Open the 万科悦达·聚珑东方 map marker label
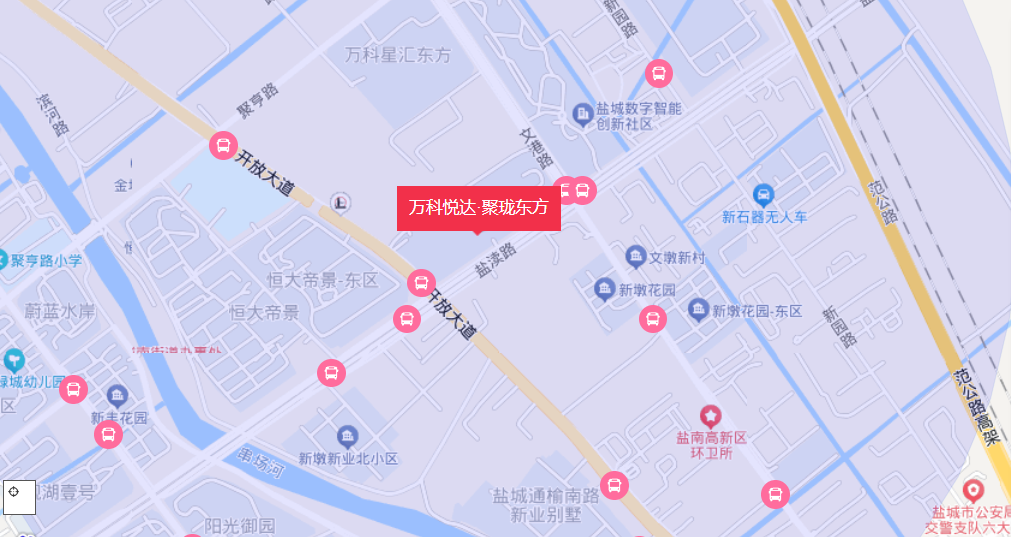The height and width of the screenshot is (537, 1011). point(478,208)
